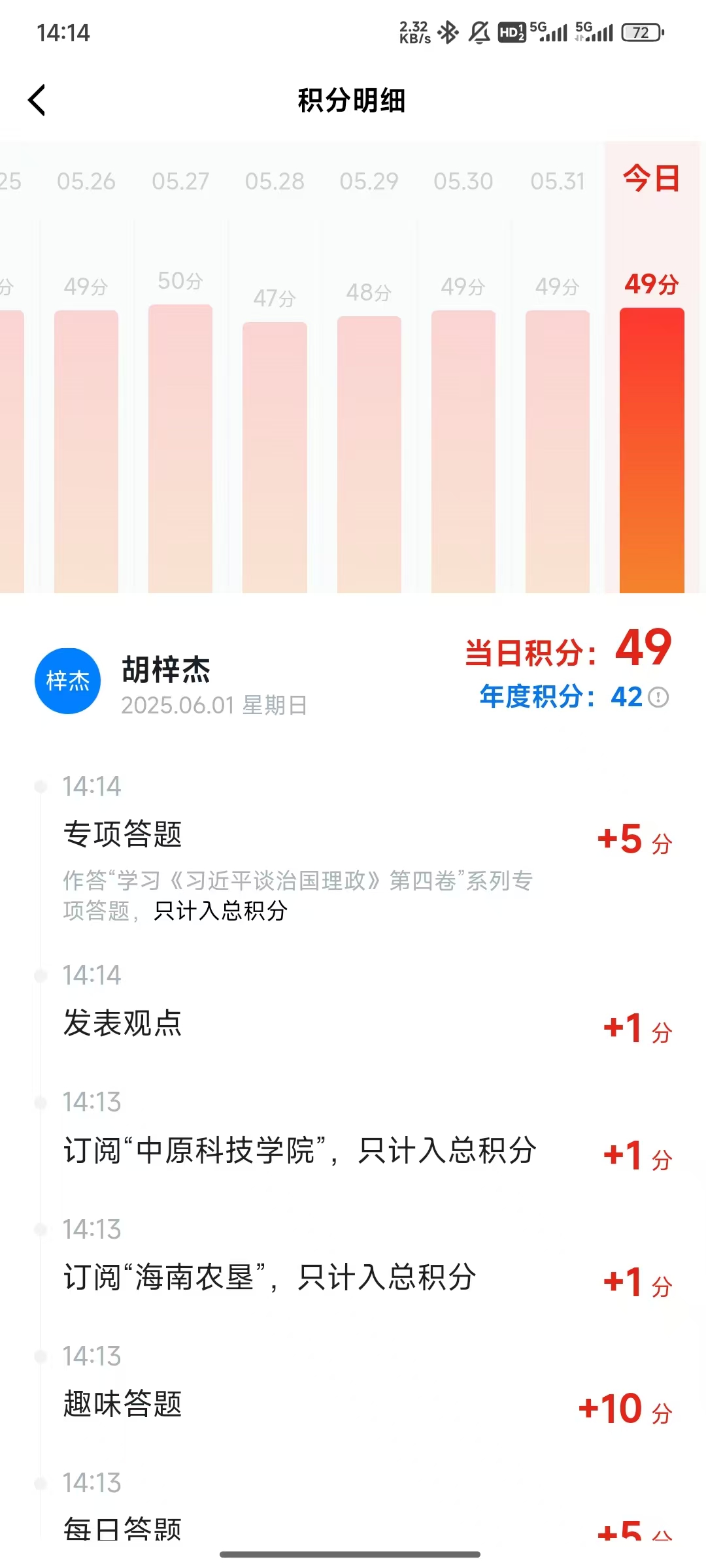Select the 今日 column
Screen dimensions: 706x1568
click(x=652, y=449)
